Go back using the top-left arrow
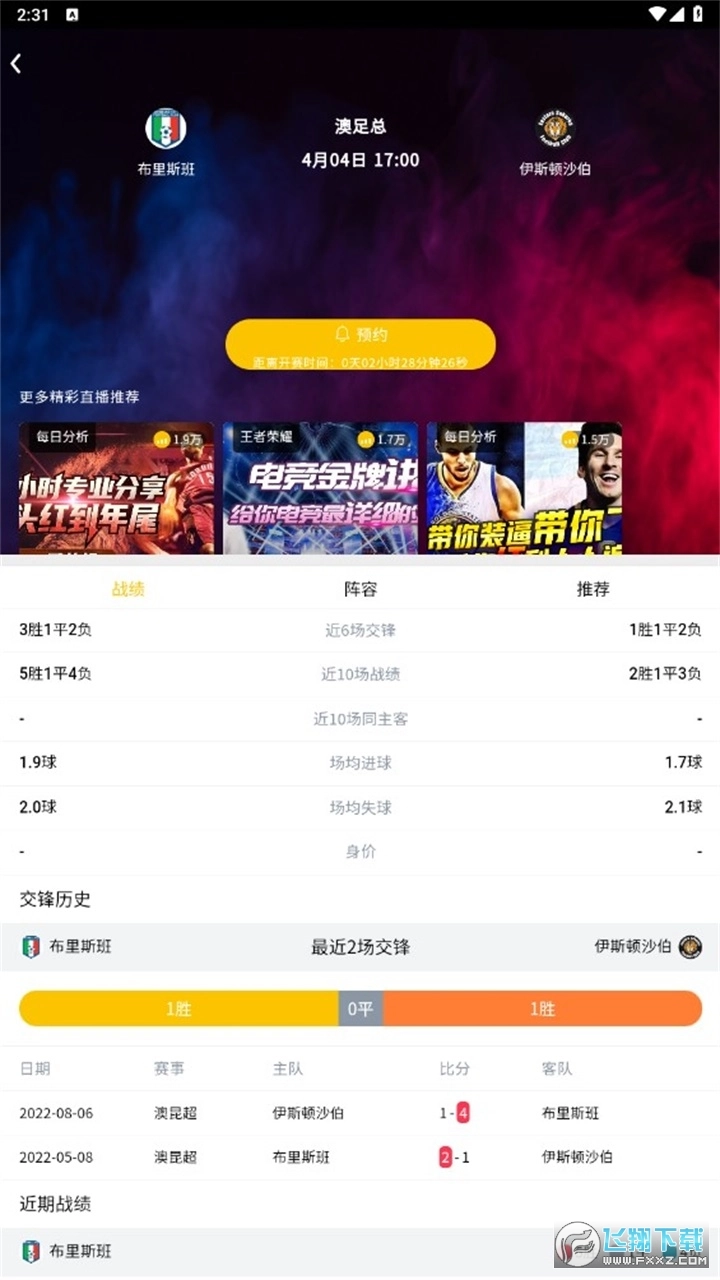Viewport: 720px width, 1280px height. (x=16, y=64)
